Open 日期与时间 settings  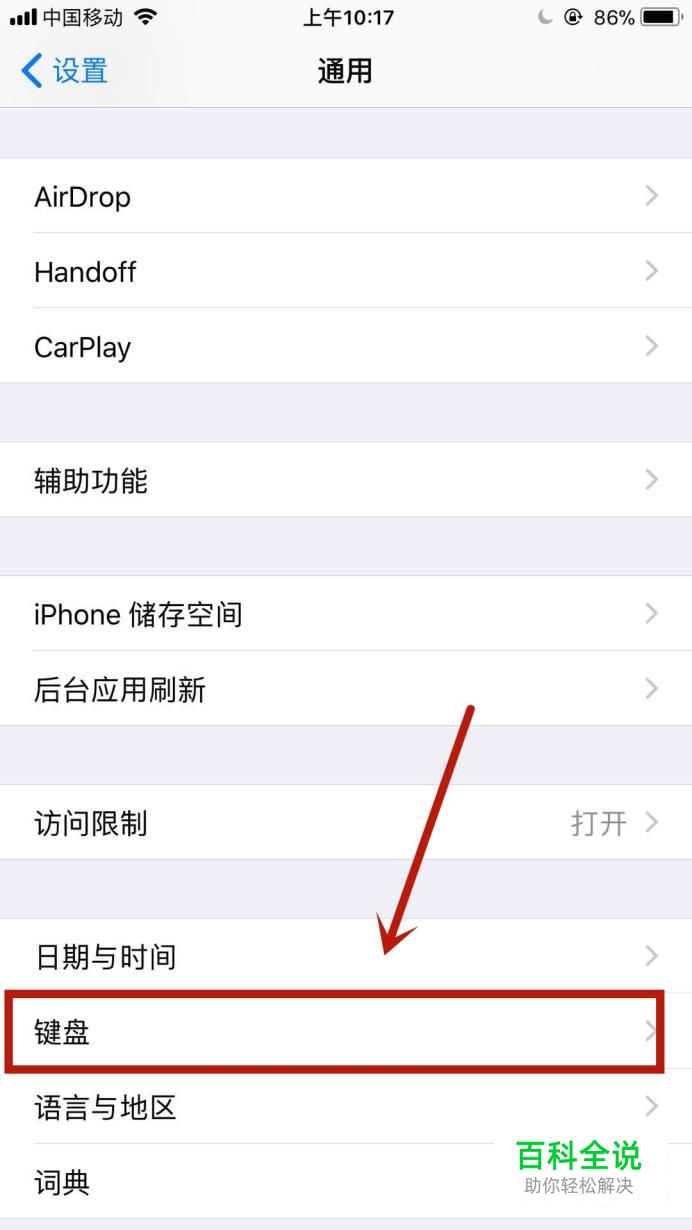tap(346, 956)
